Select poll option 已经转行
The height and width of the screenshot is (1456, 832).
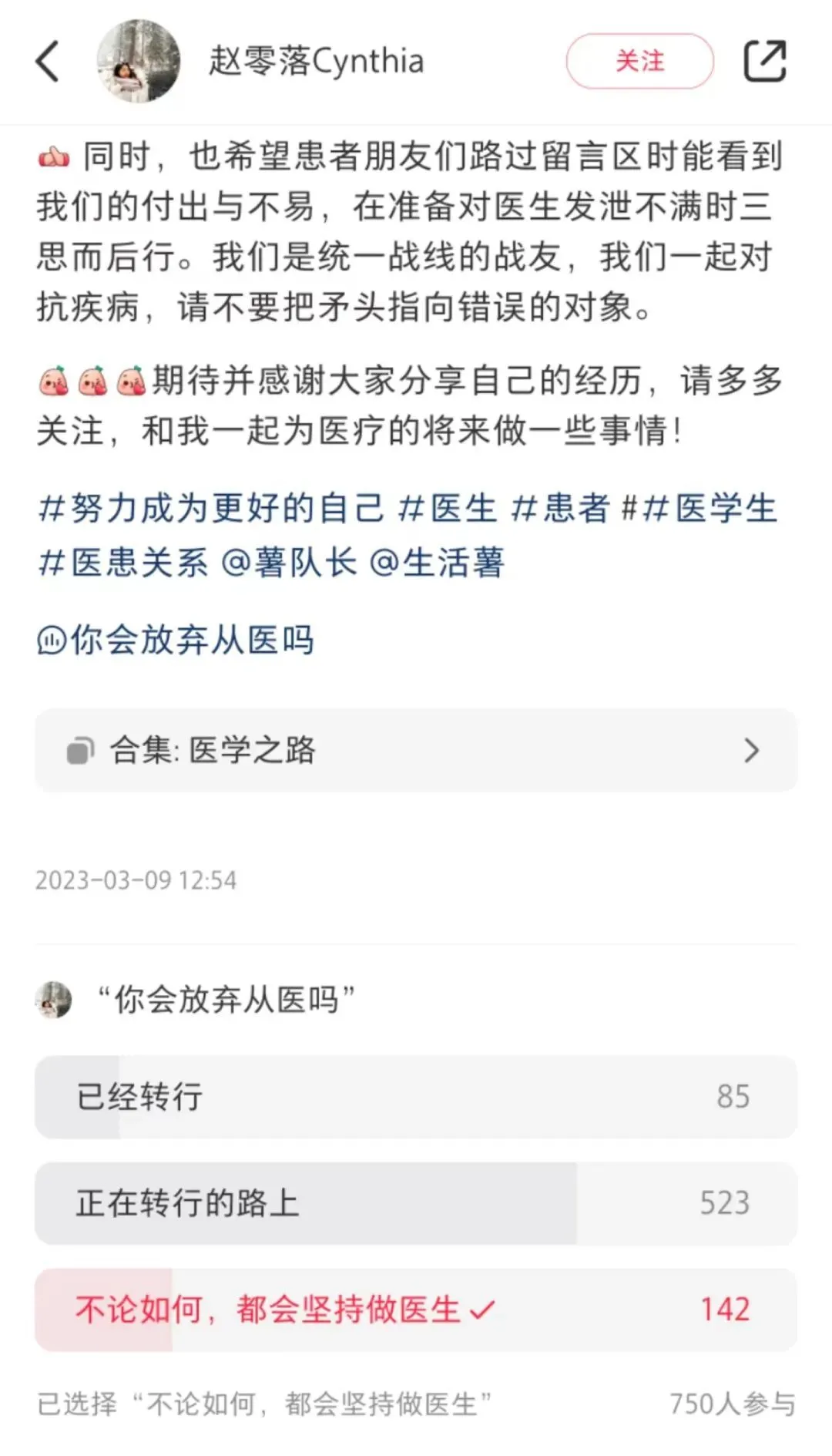coord(416,1096)
